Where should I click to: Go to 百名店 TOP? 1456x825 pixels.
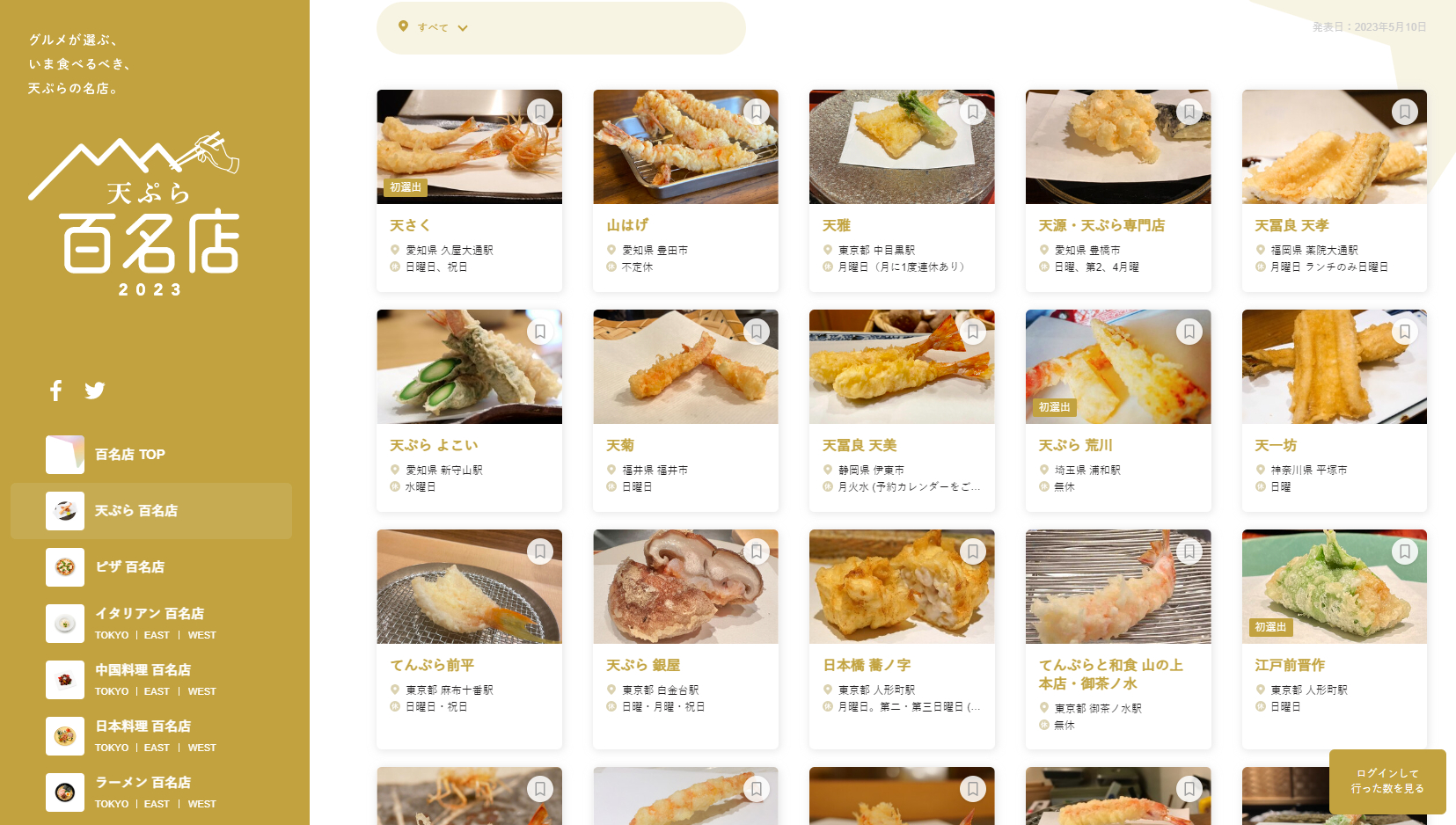coord(129,455)
